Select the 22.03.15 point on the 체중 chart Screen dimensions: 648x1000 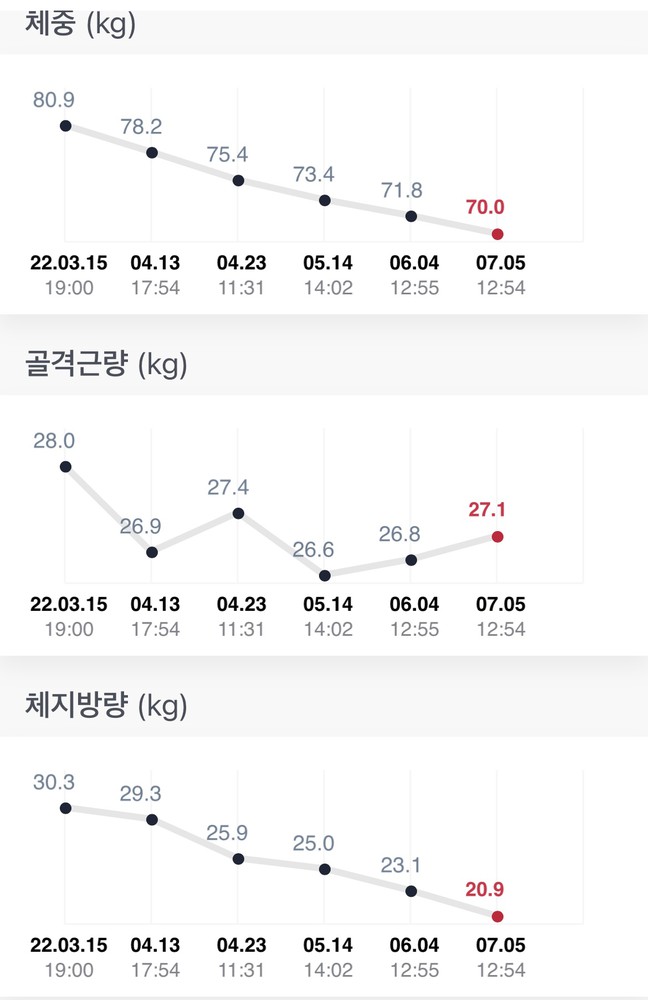pos(66,125)
